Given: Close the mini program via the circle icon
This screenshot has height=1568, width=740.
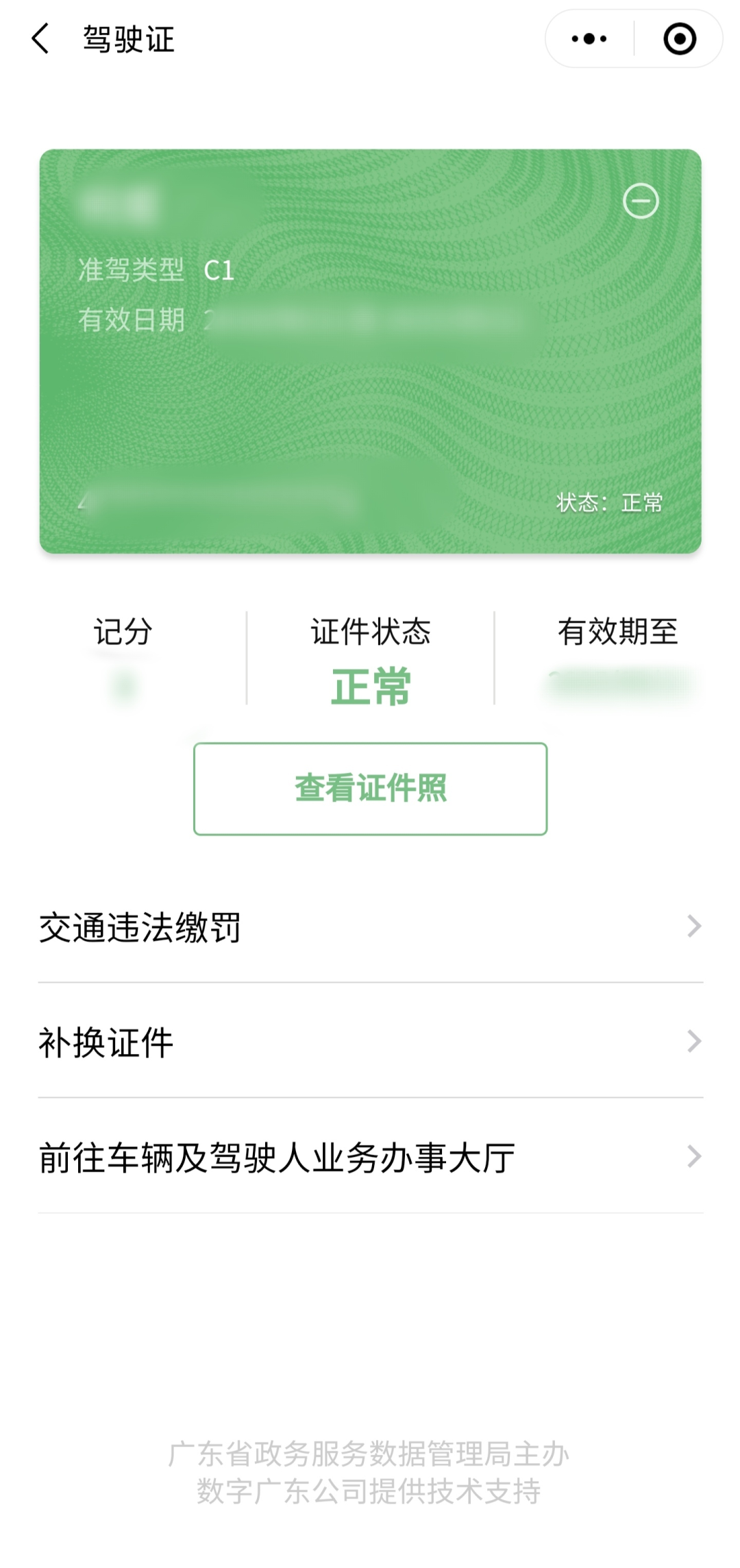Looking at the screenshot, I should [680, 39].
